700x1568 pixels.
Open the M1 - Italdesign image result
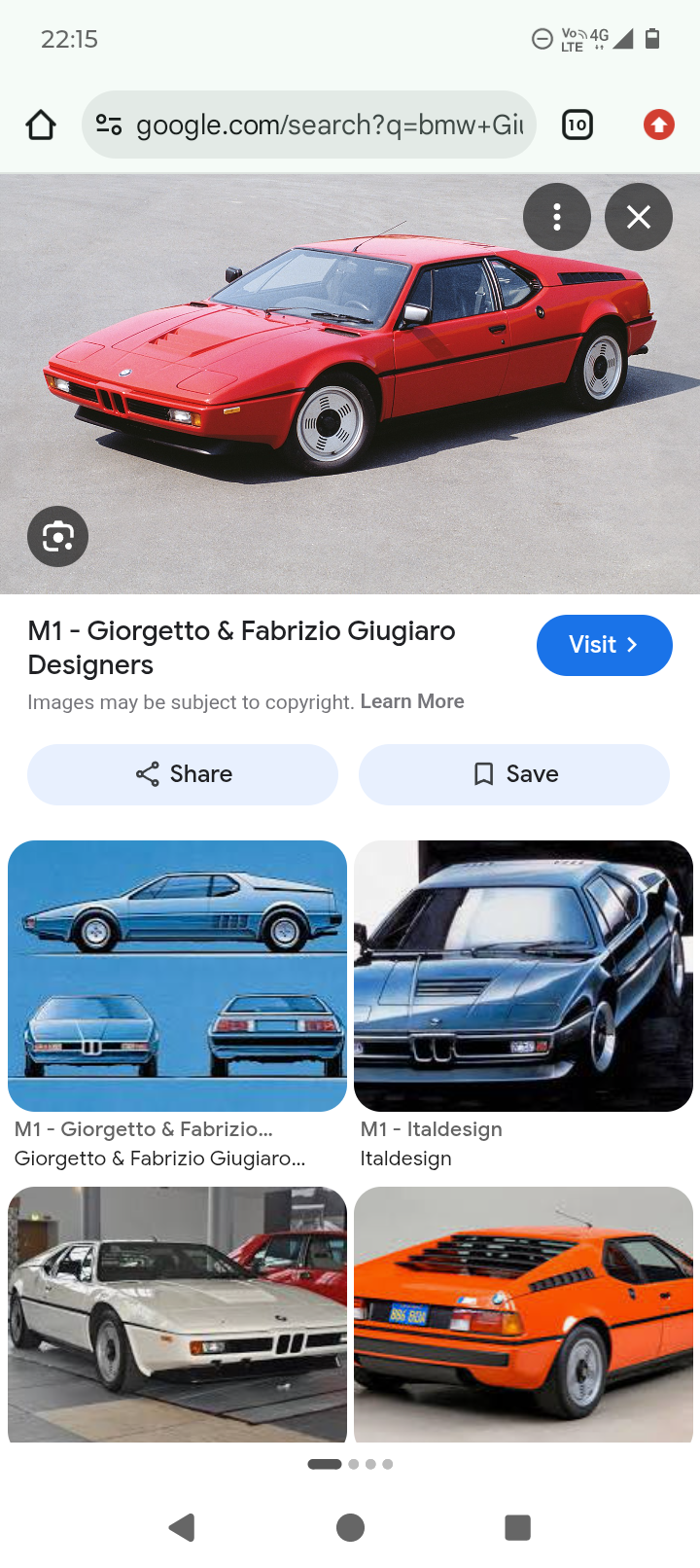click(523, 976)
